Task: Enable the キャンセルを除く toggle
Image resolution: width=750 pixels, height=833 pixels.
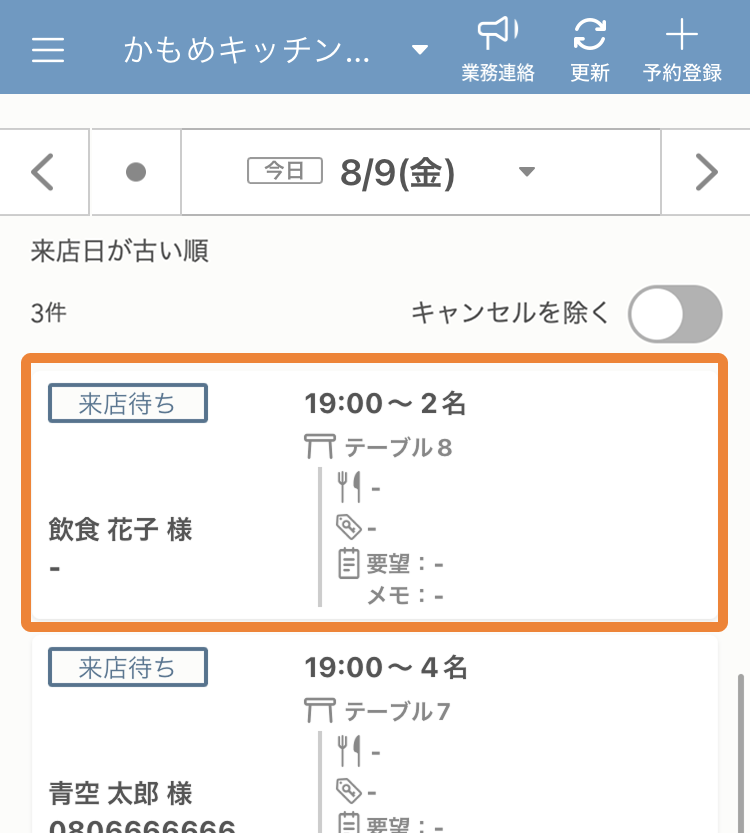Action: 675,313
